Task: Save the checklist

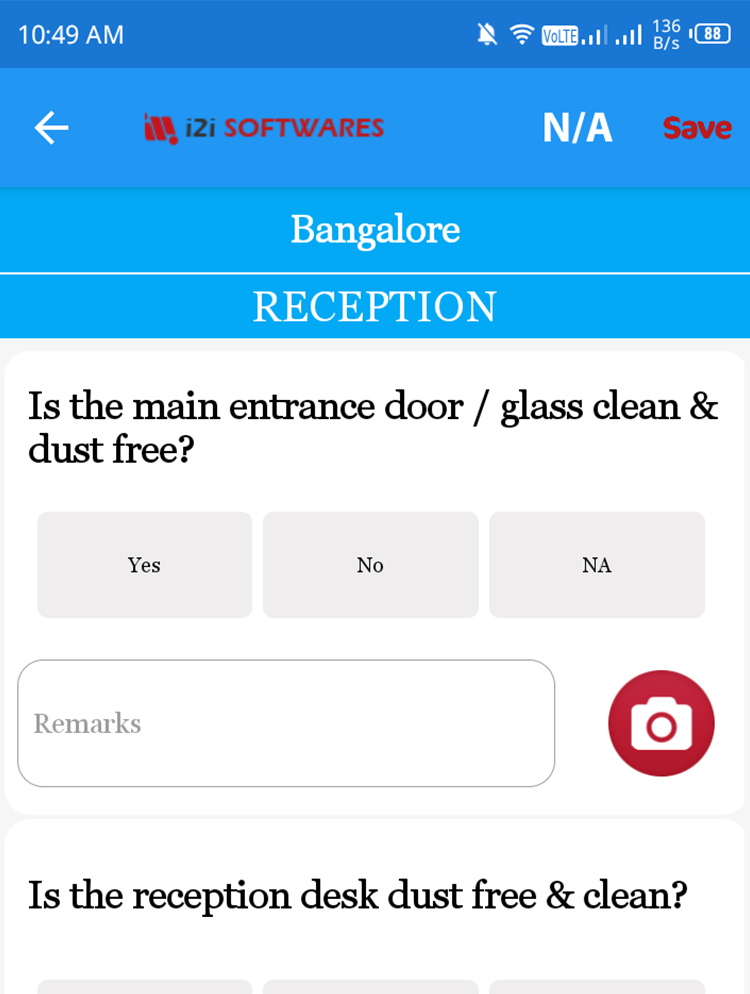Action: [x=697, y=128]
